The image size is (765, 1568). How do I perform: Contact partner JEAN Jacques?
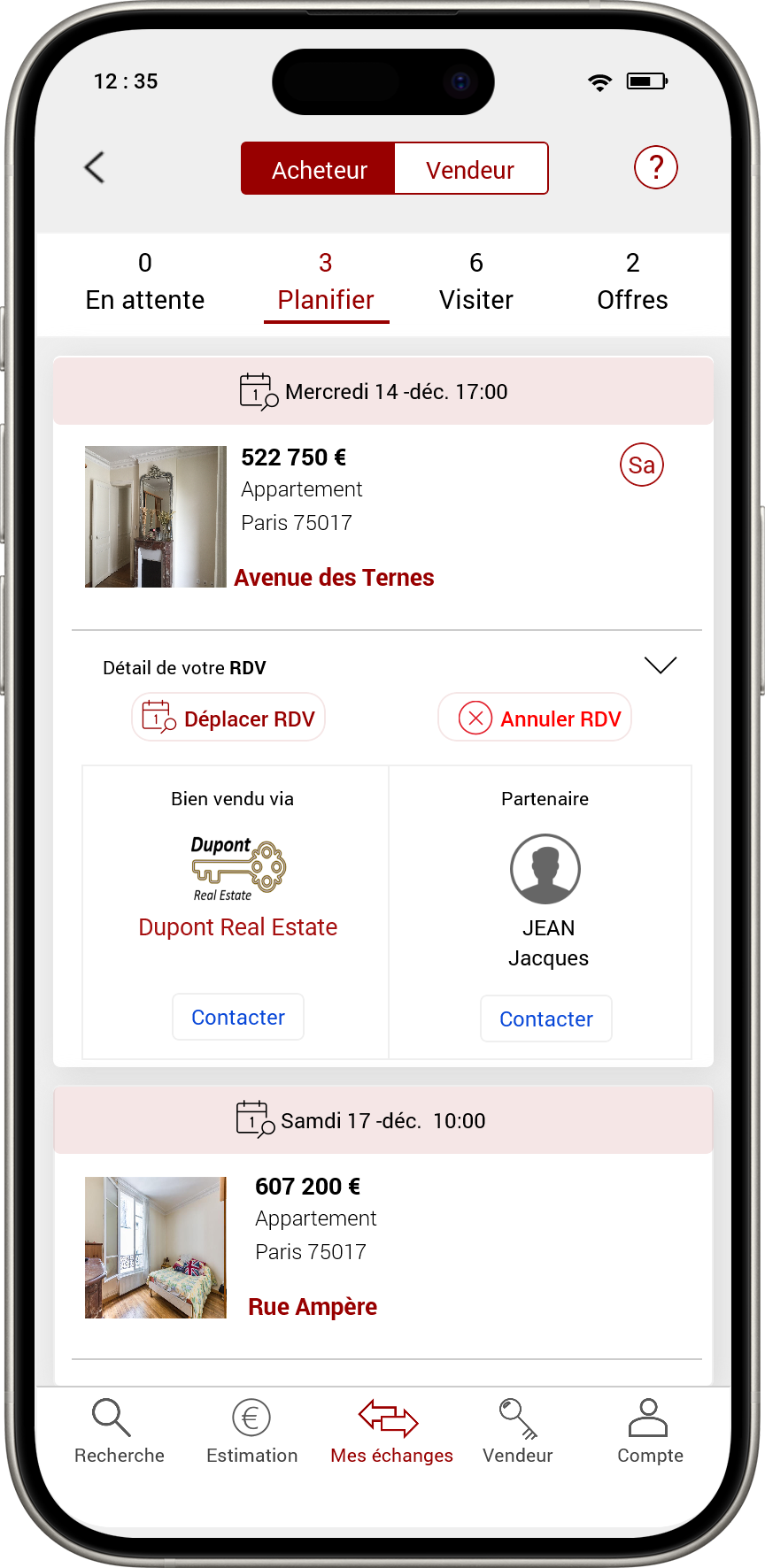pos(546,1018)
